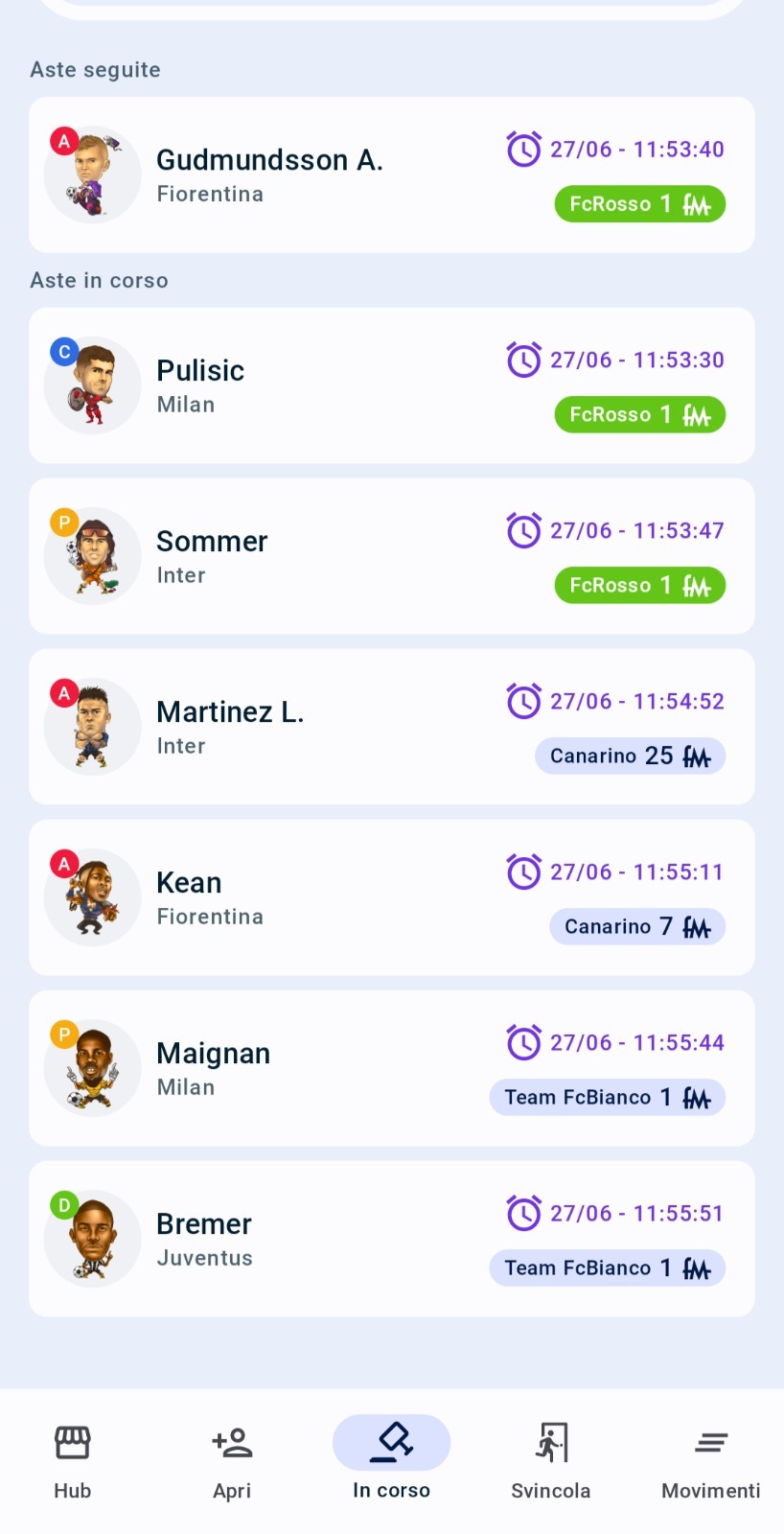Select the In corso tab
The height and width of the screenshot is (1534, 784).
pyautogui.click(x=391, y=1461)
